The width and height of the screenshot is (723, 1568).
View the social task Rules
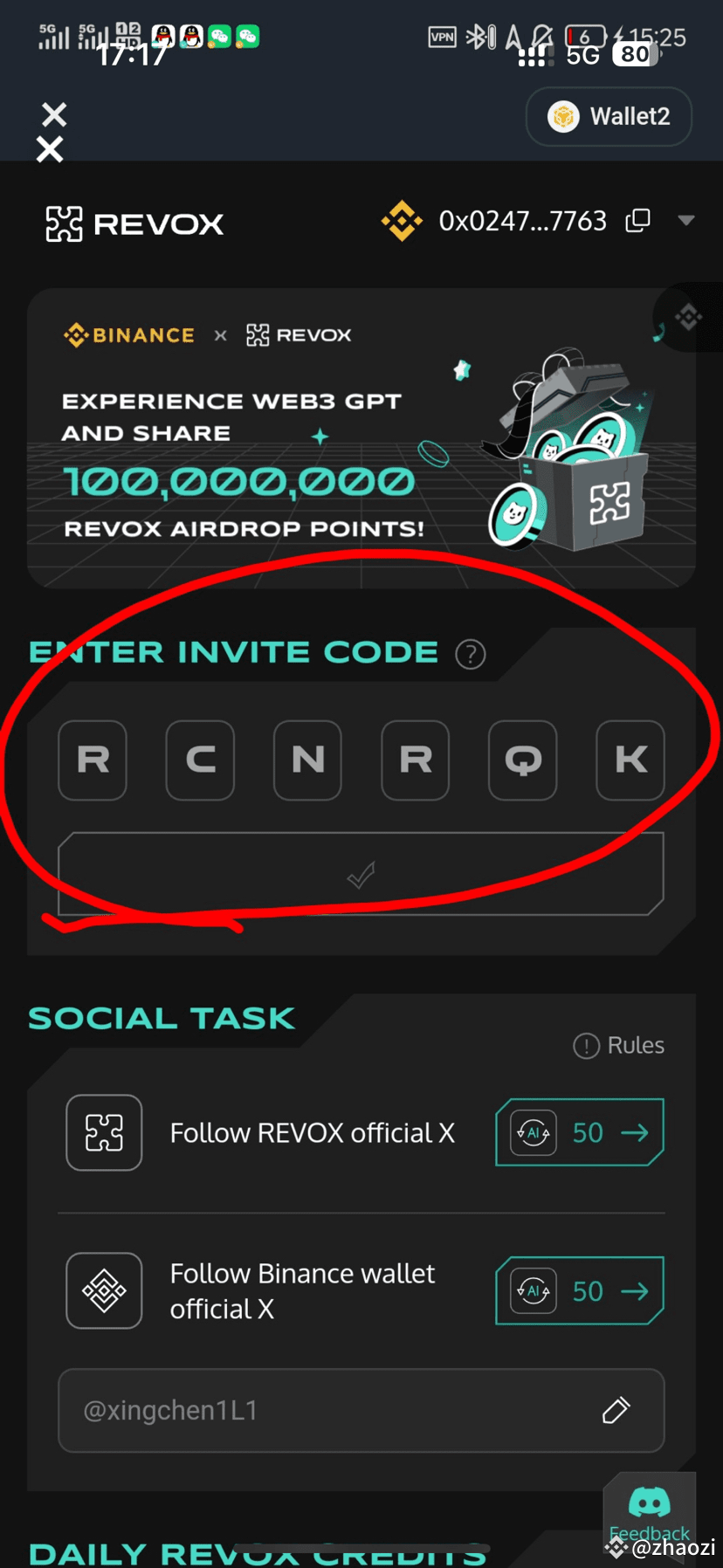[x=619, y=1045]
